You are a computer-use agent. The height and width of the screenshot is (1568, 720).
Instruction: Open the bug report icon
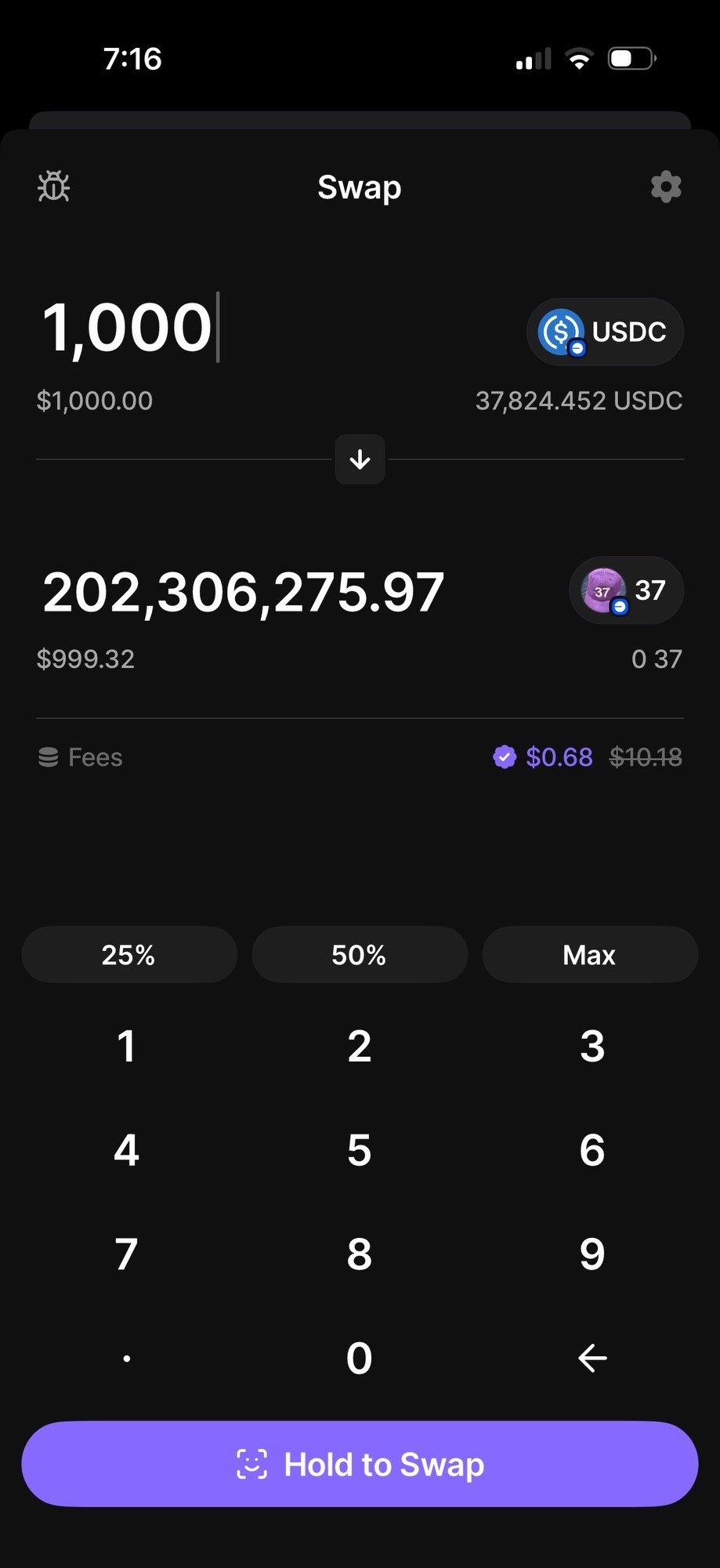click(53, 187)
